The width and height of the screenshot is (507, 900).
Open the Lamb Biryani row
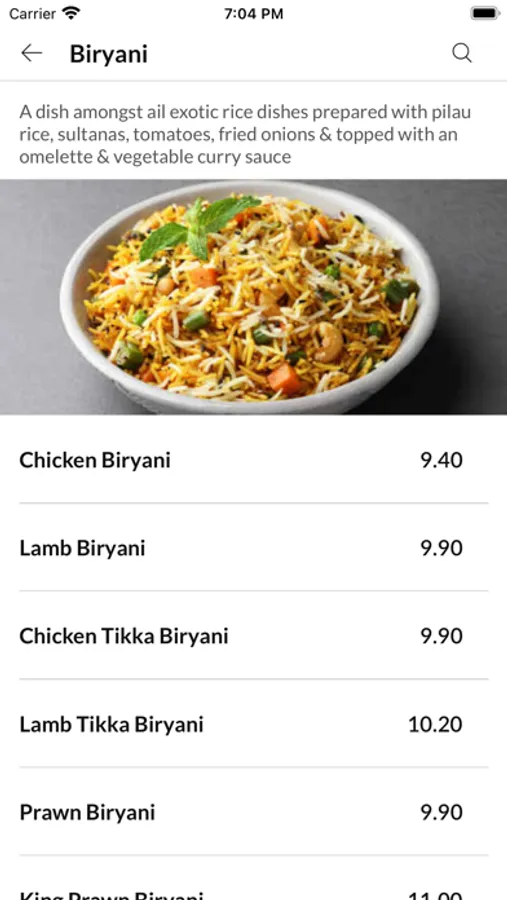(254, 548)
